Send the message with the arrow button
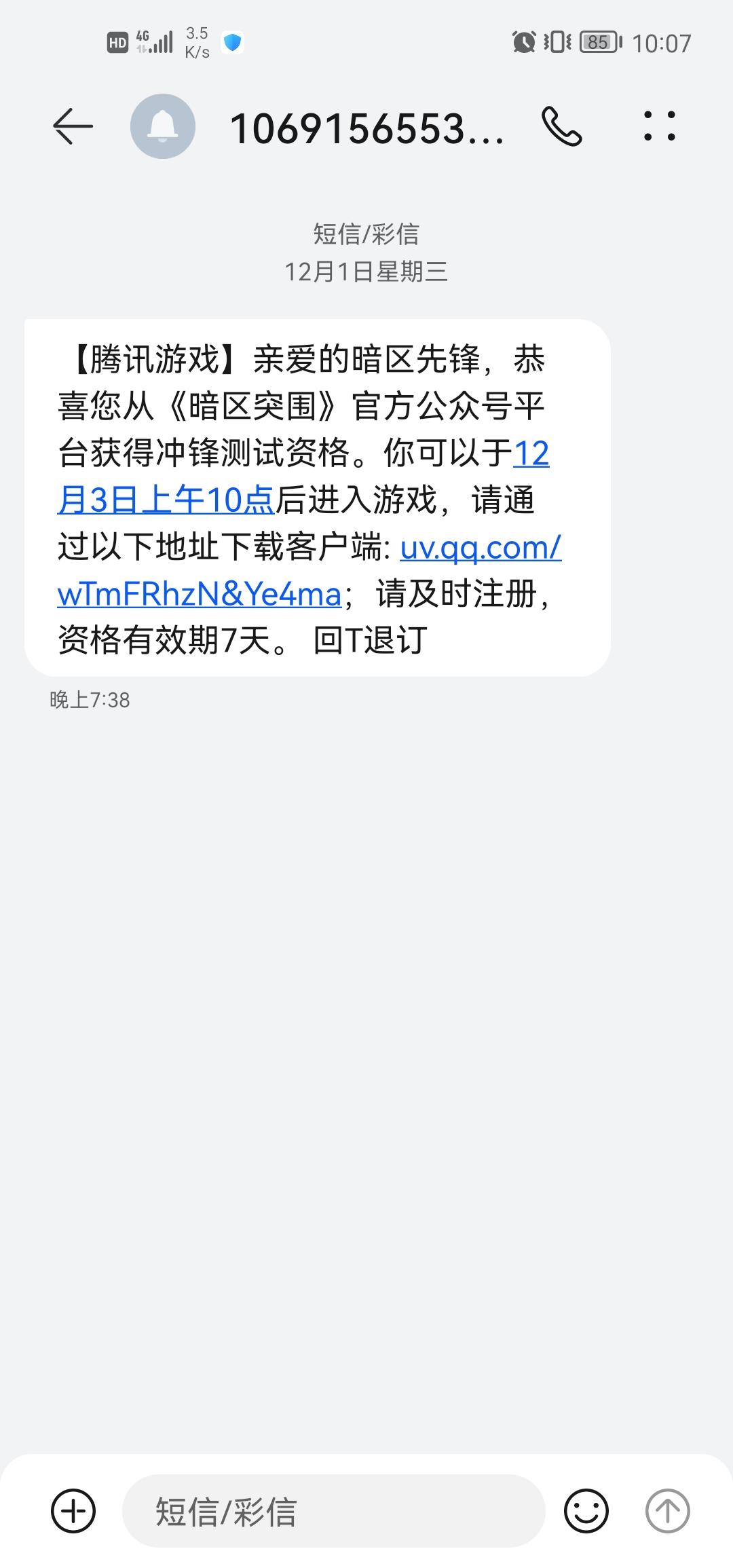The width and height of the screenshot is (733, 1568). tap(667, 1511)
